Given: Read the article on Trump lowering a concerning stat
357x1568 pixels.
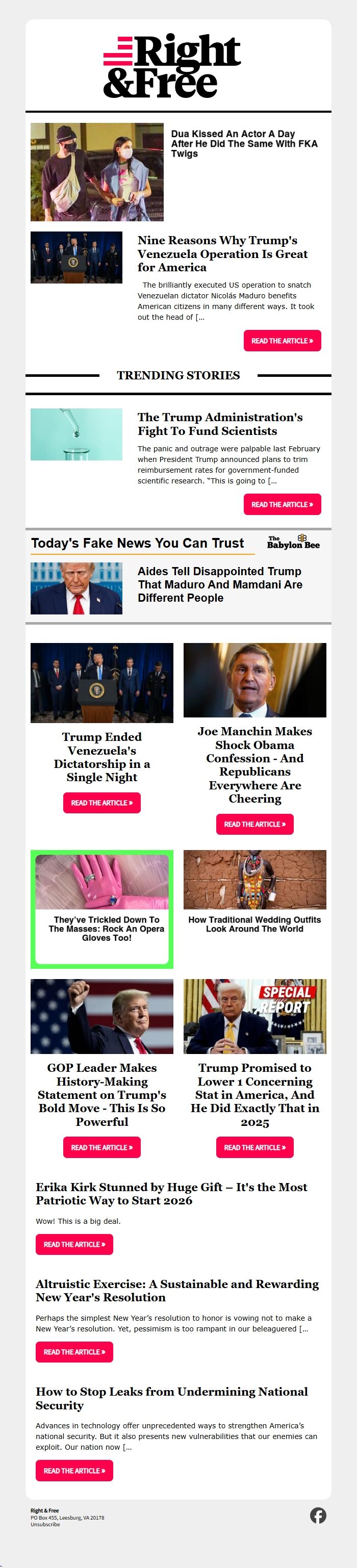Looking at the screenshot, I should (x=254, y=1147).
